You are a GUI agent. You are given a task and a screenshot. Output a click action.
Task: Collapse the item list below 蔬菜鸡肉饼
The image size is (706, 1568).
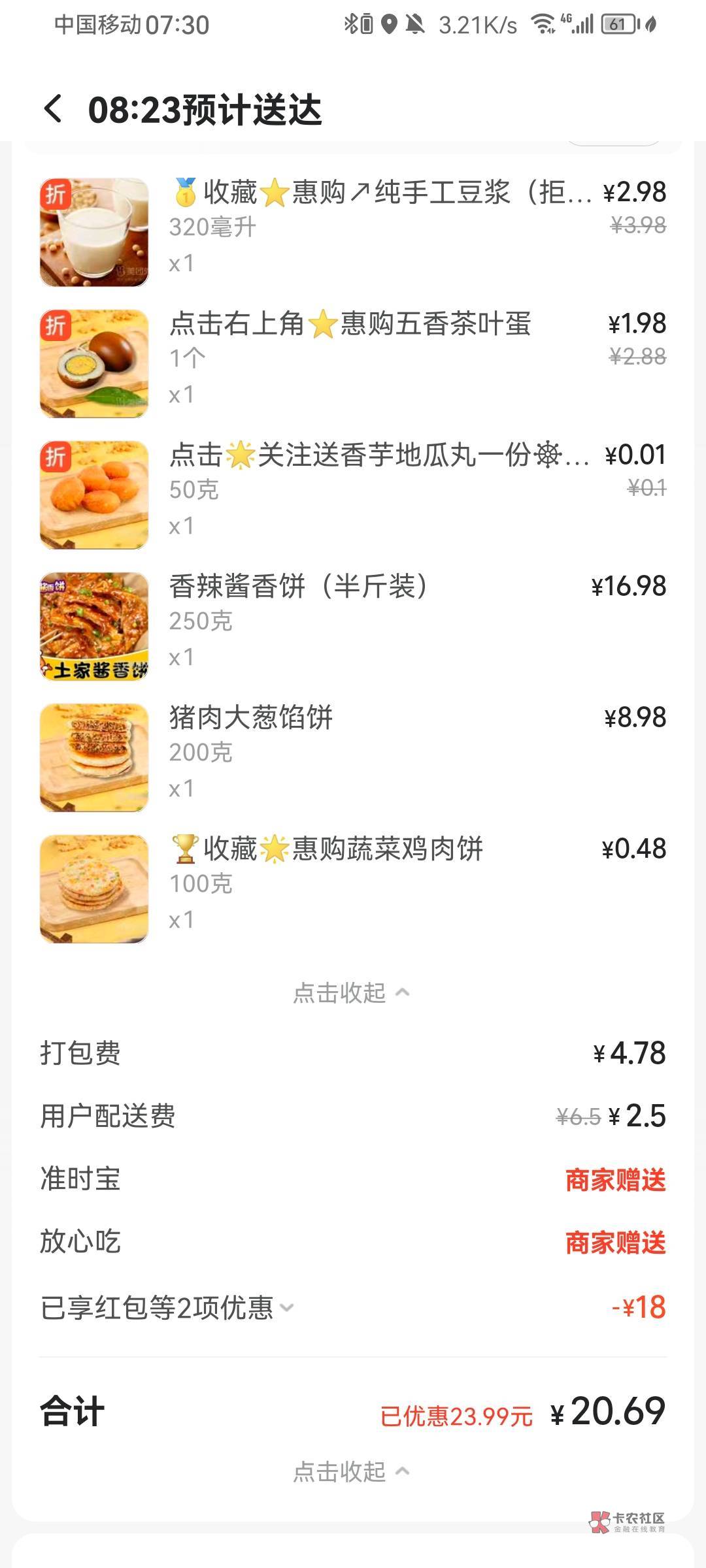[x=352, y=993]
